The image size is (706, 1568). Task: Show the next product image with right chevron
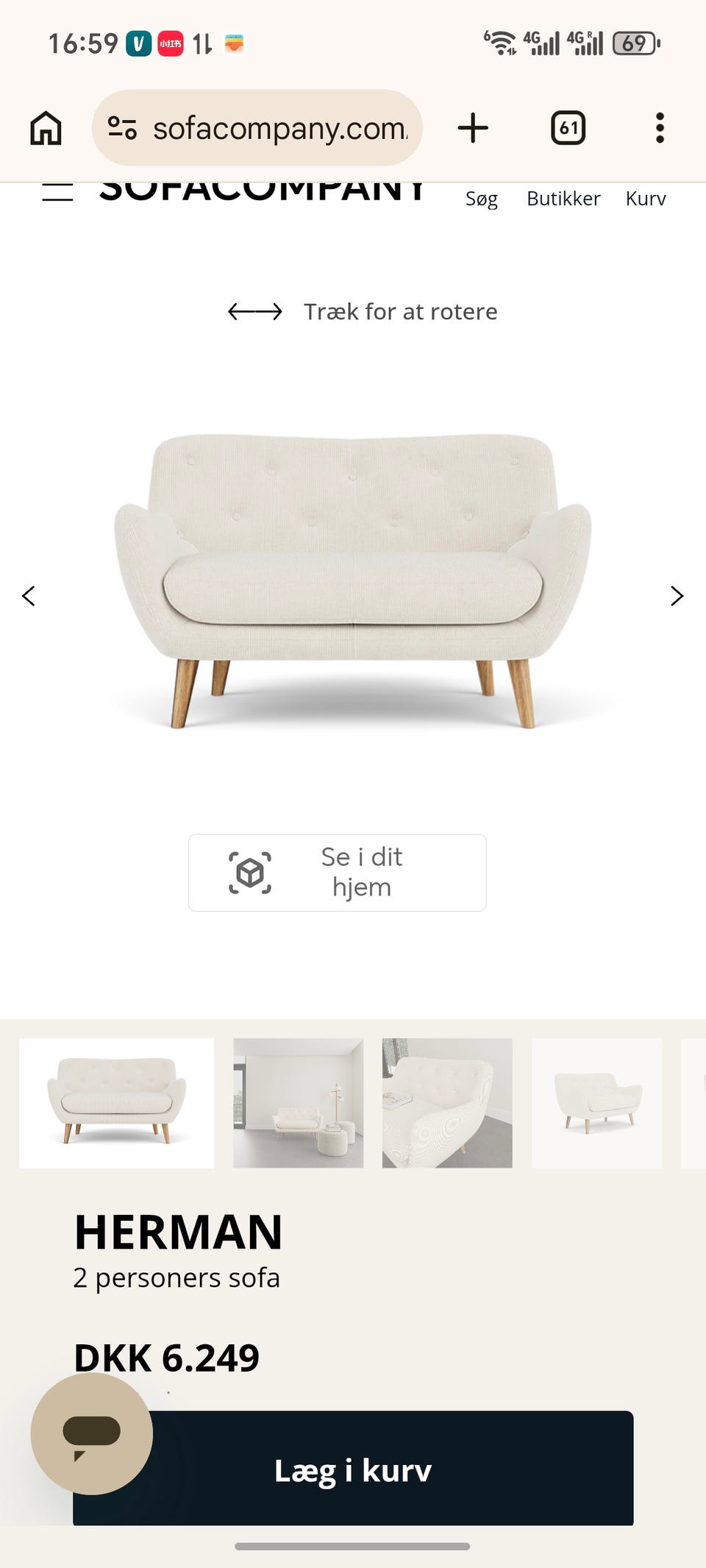[677, 596]
